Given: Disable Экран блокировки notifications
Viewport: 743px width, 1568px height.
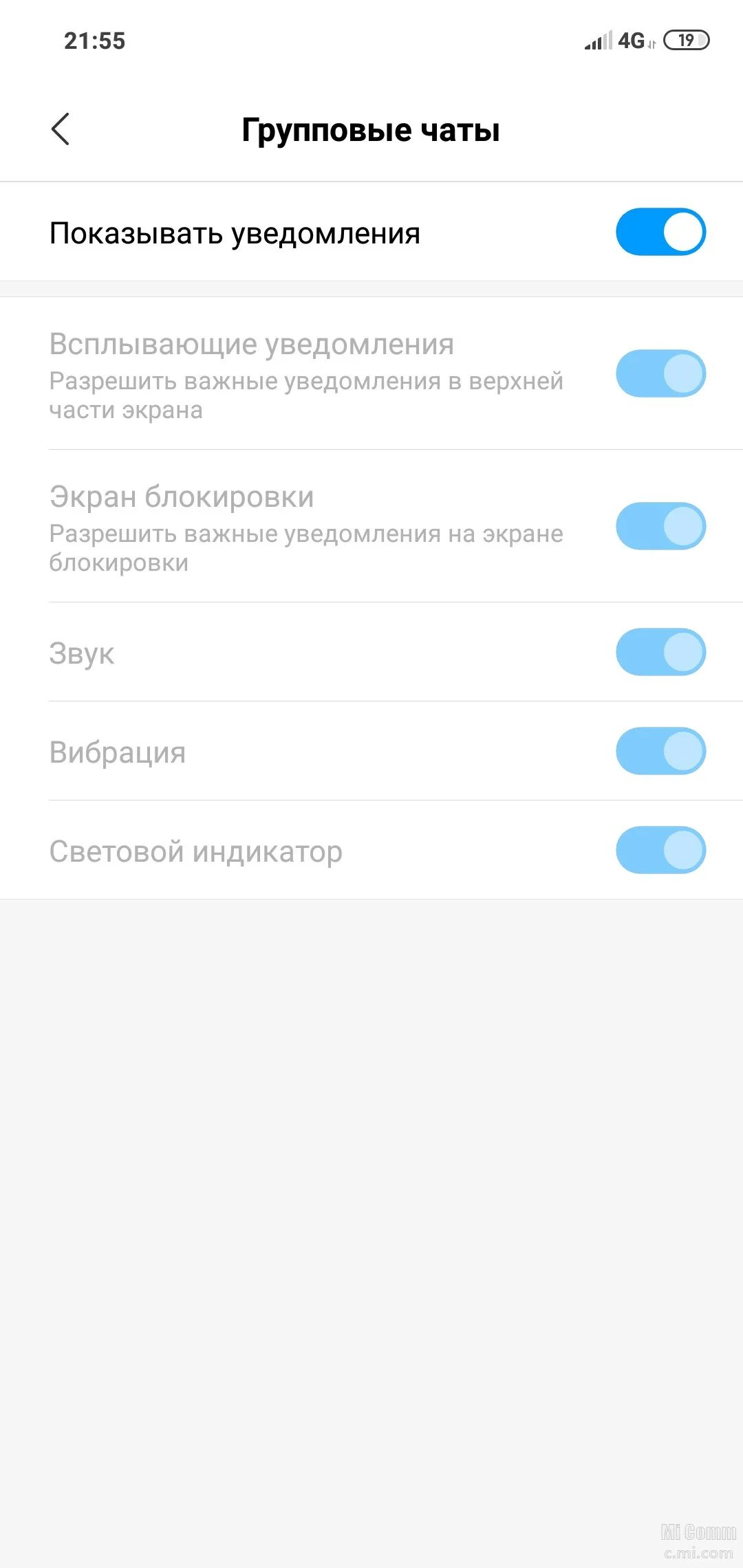Looking at the screenshot, I should [x=660, y=526].
